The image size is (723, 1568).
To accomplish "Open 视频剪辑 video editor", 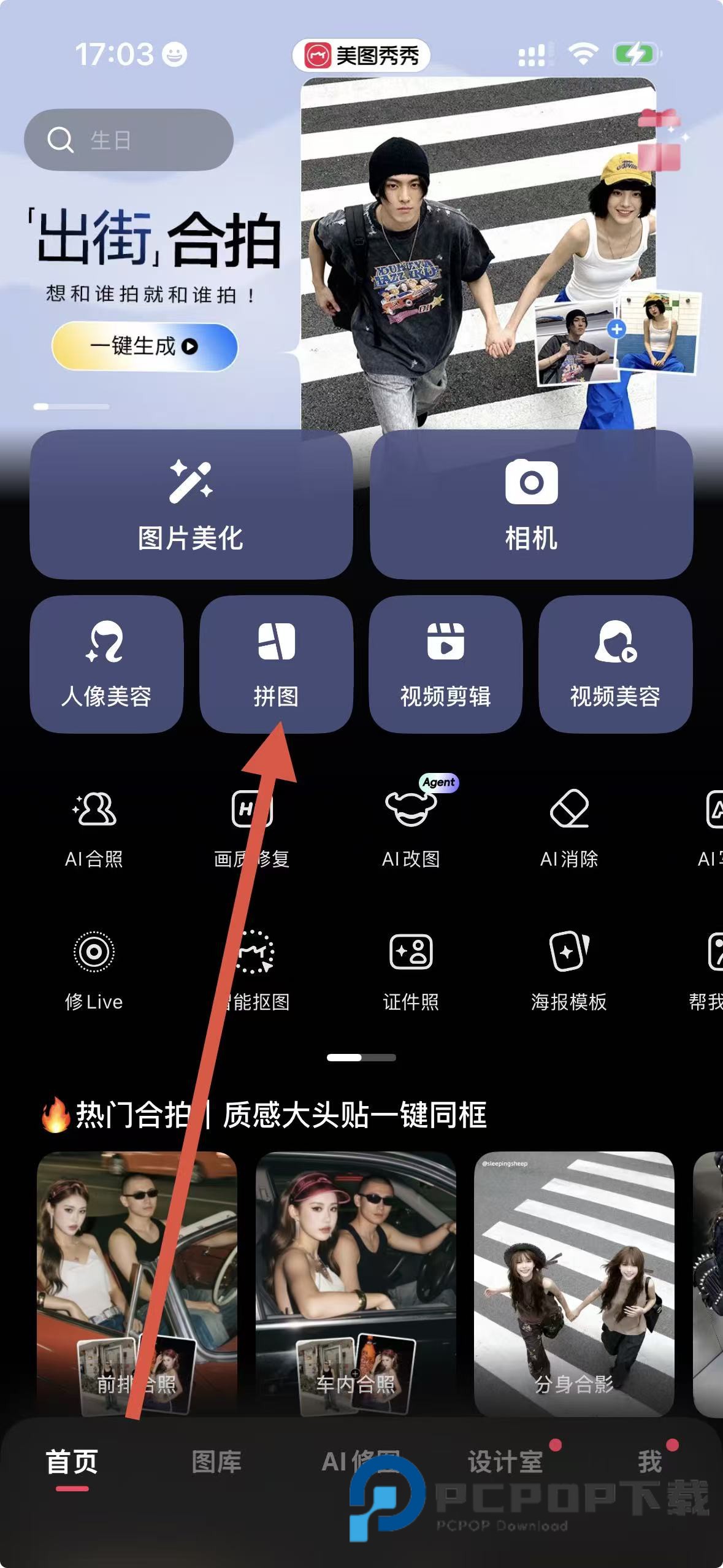I will 445,664.
